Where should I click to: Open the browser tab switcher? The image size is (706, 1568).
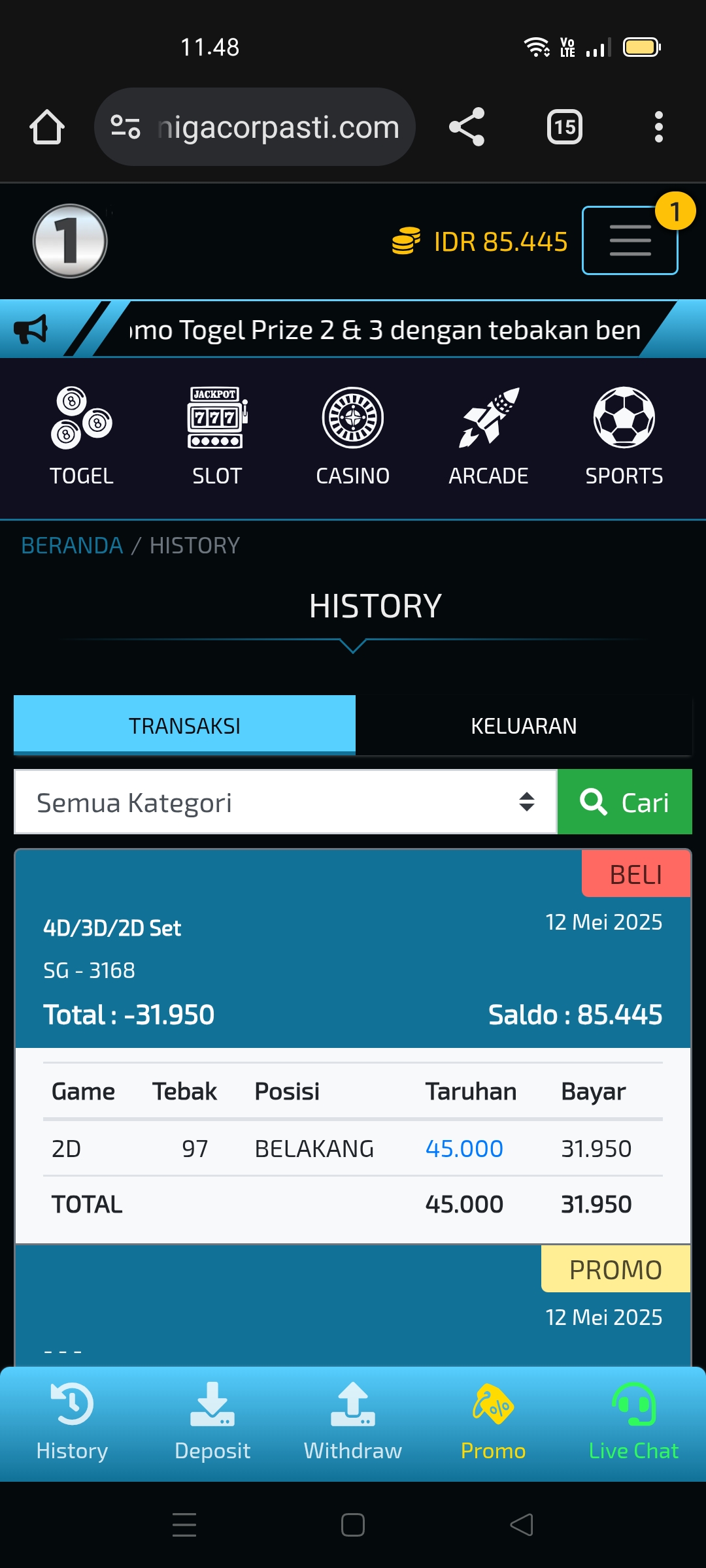(x=565, y=127)
